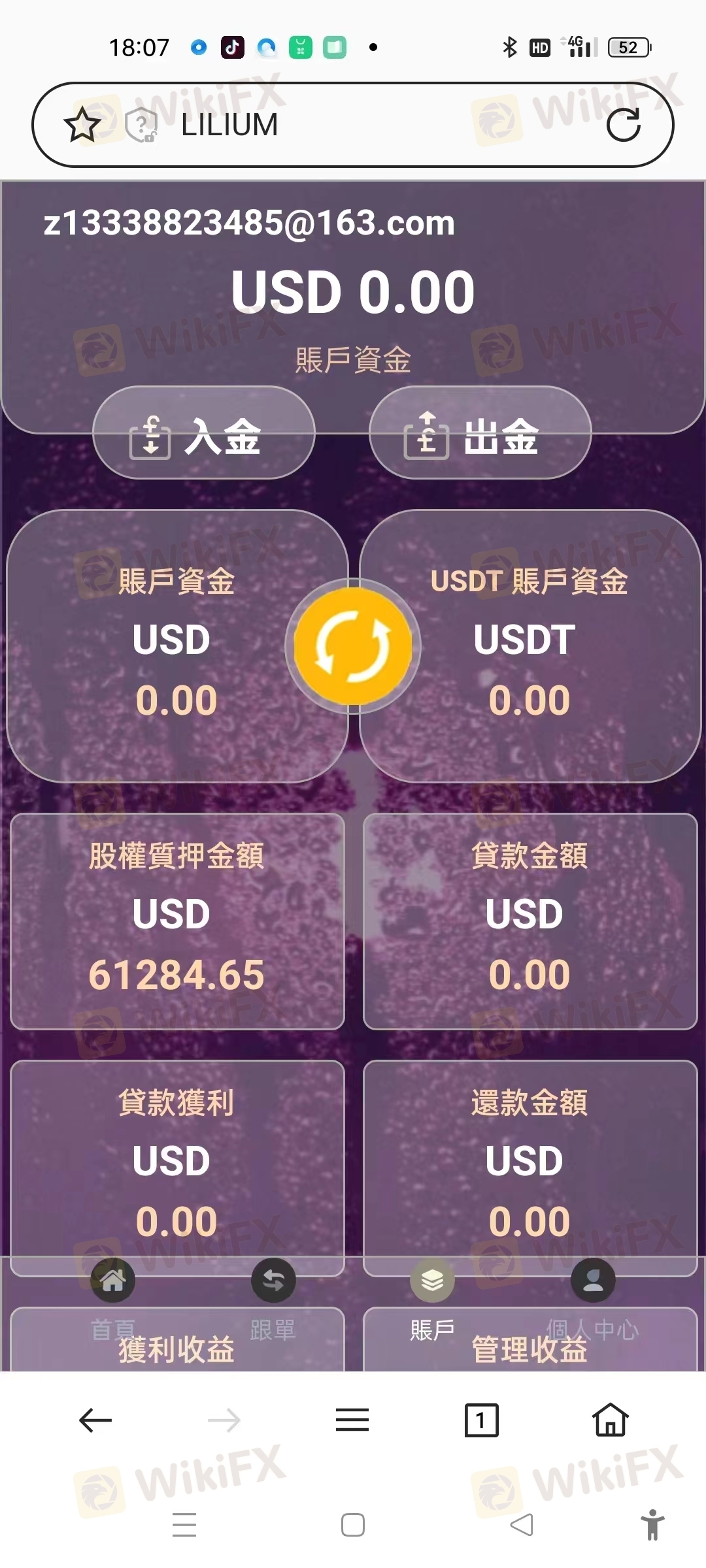This screenshot has width=706, height=1568.
Task: Go to the browser home page
Action: pos(610,1420)
